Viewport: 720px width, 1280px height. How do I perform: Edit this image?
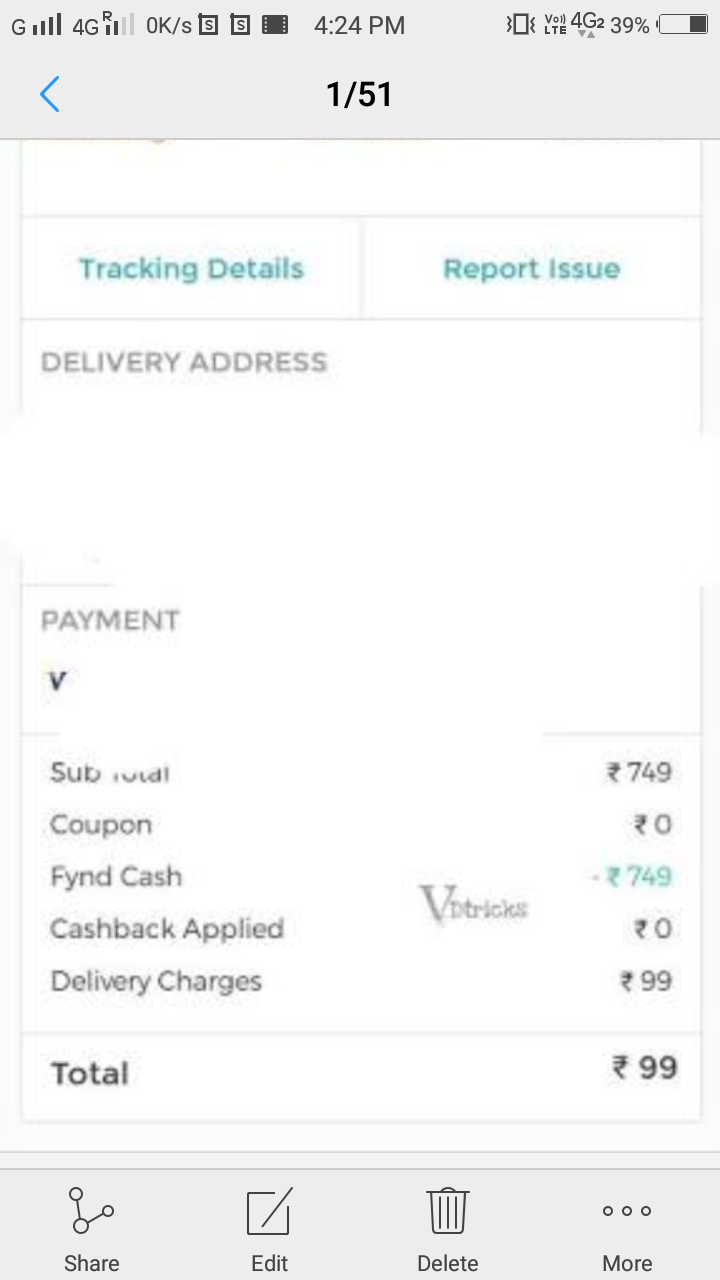tap(269, 1229)
